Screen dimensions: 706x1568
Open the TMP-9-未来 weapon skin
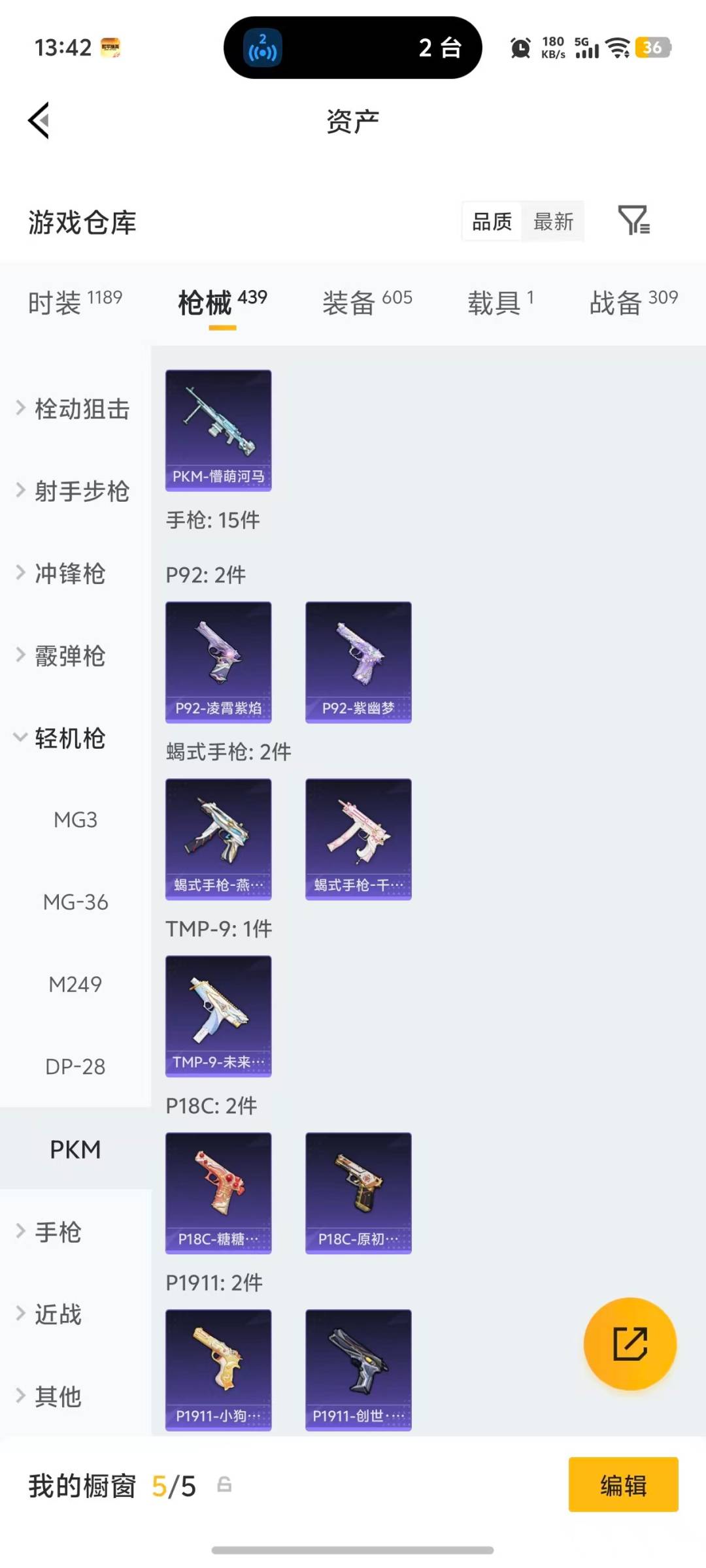point(218,1015)
